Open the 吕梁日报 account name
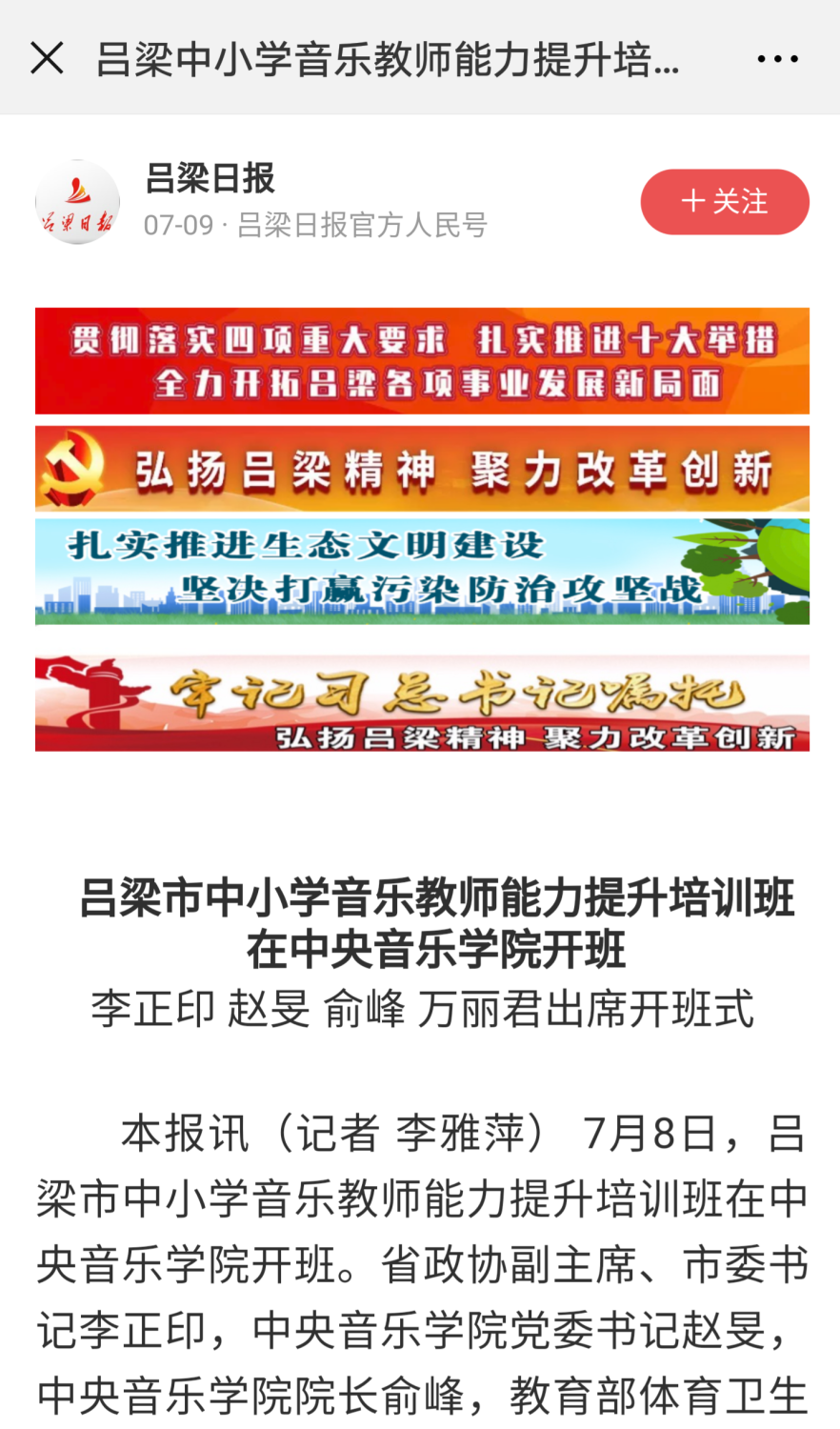 click(210, 178)
